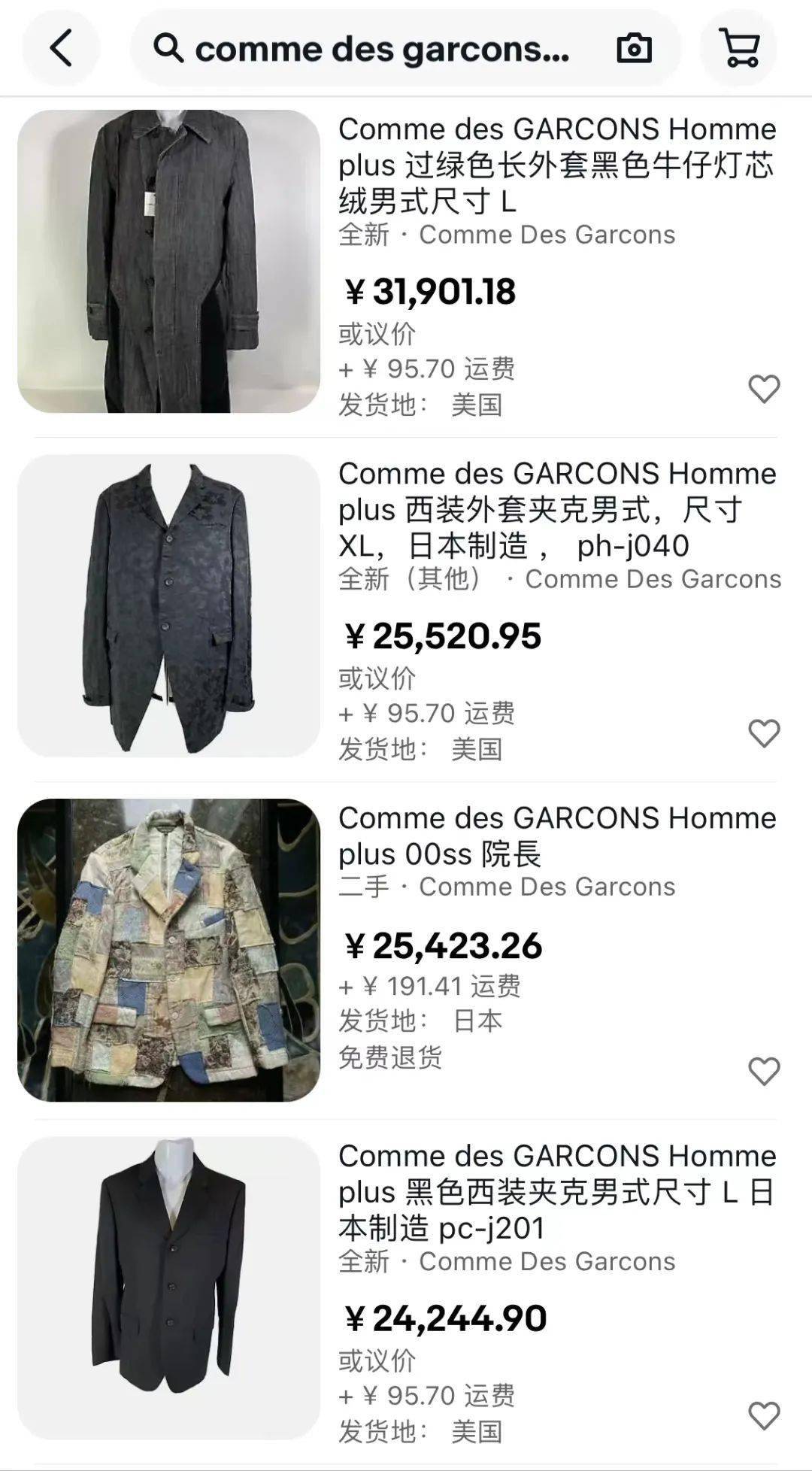Open the 00ss 院長 listing title
Viewport: 812px width, 1471px height.
tap(556, 836)
